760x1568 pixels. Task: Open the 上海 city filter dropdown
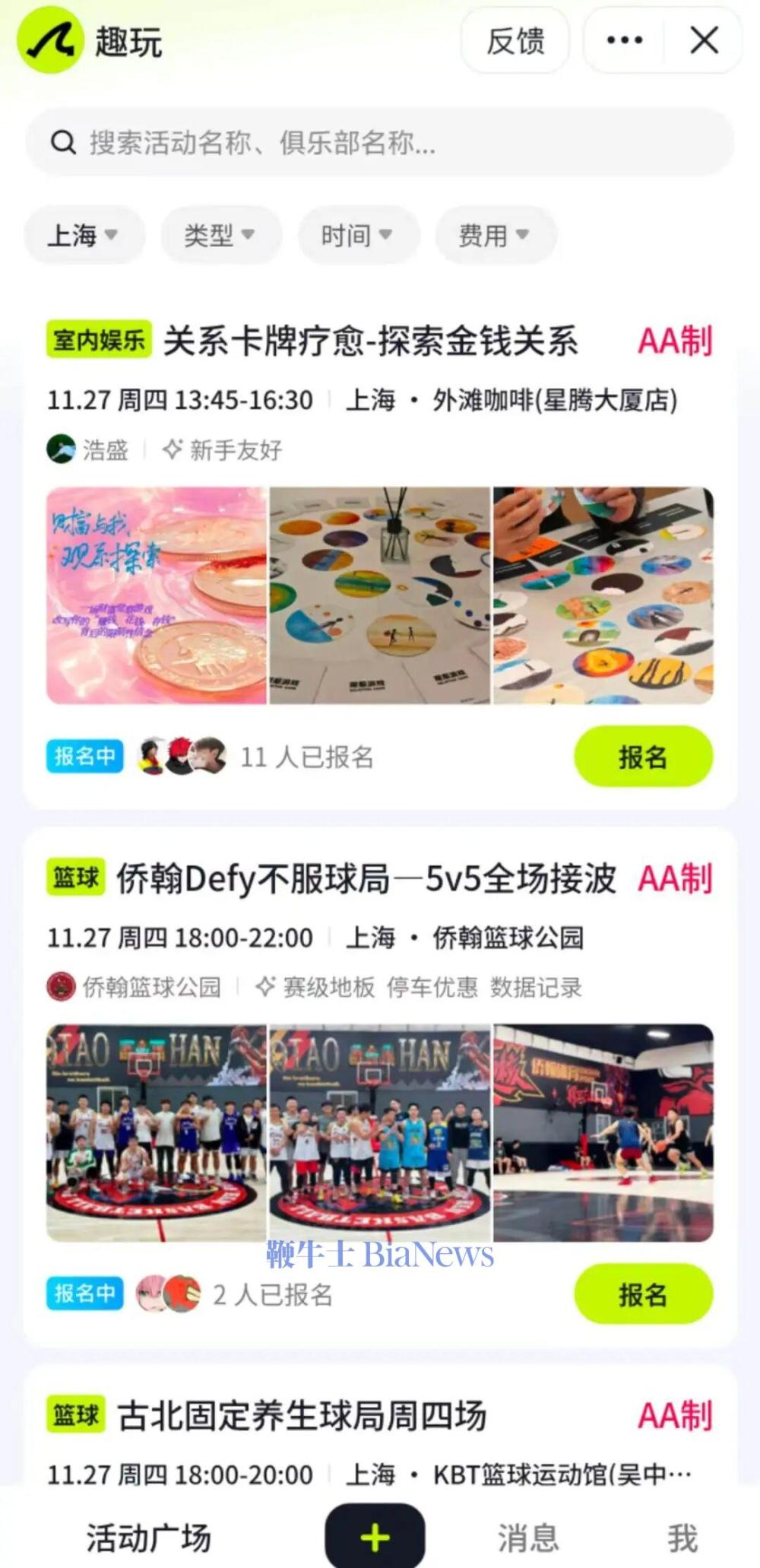point(84,235)
